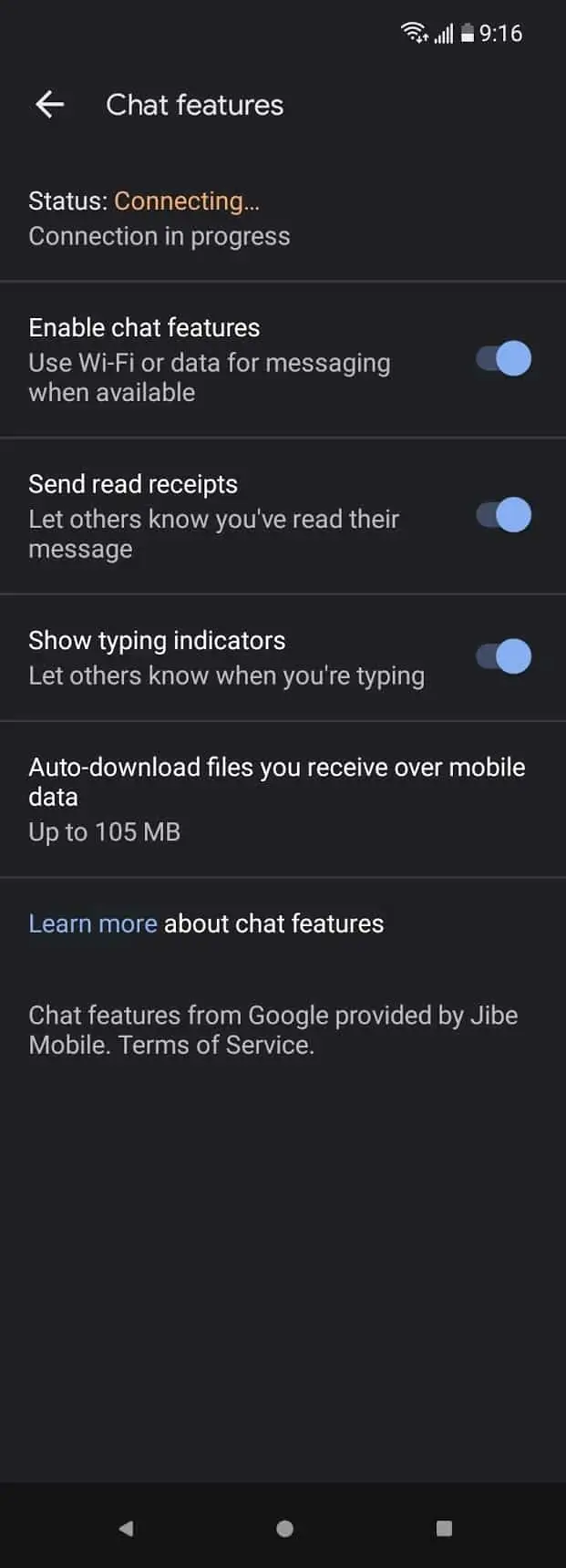Turn off Send read receipts
The image size is (566, 1568).
(x=503, y=516)
